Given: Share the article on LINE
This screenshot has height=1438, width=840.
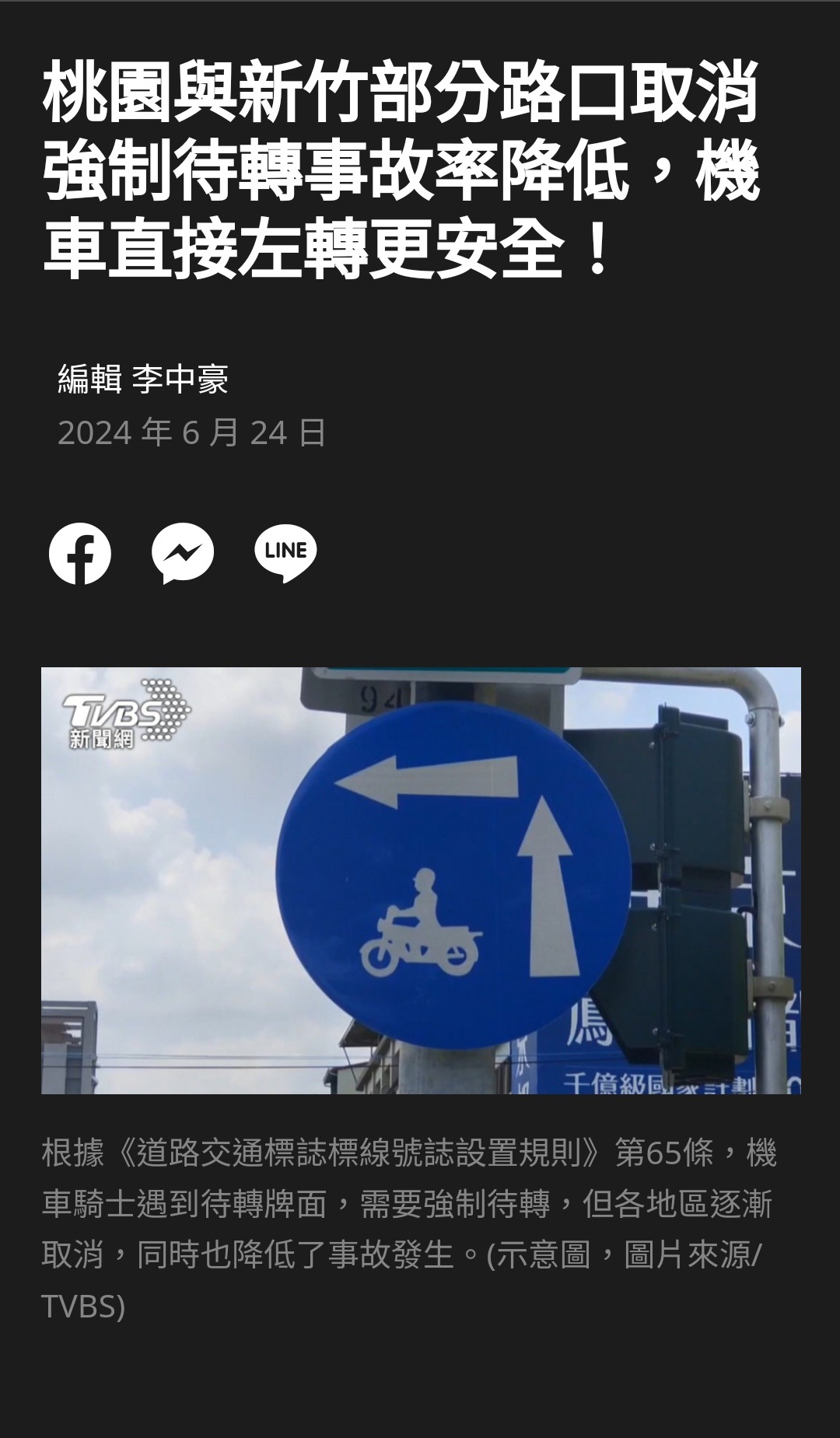Looking at the screenshot, I should pos(286,553).
